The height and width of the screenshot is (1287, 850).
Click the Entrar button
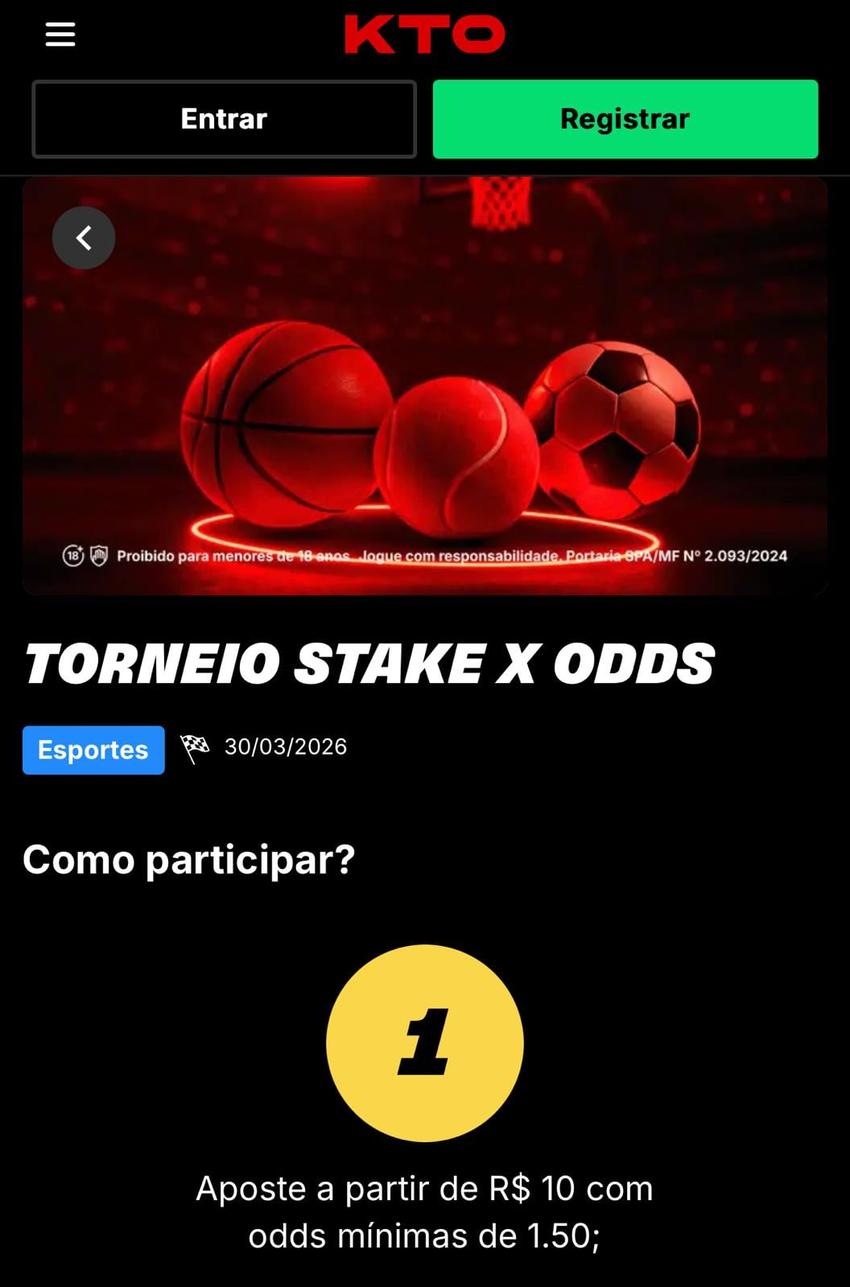click(223, 118)
